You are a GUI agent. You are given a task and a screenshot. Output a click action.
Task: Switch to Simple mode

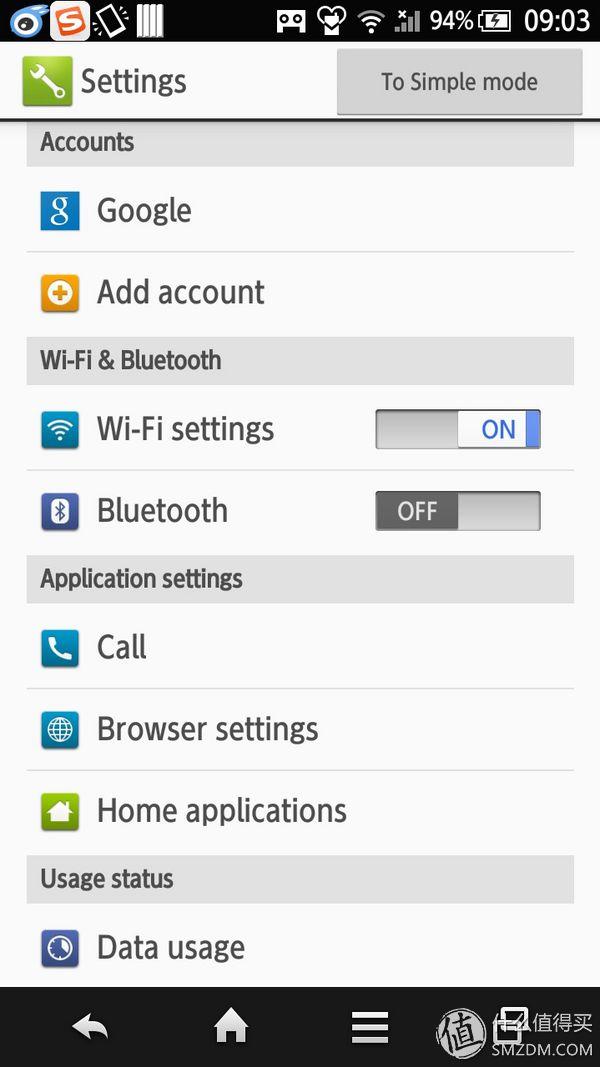click(459, 82)
